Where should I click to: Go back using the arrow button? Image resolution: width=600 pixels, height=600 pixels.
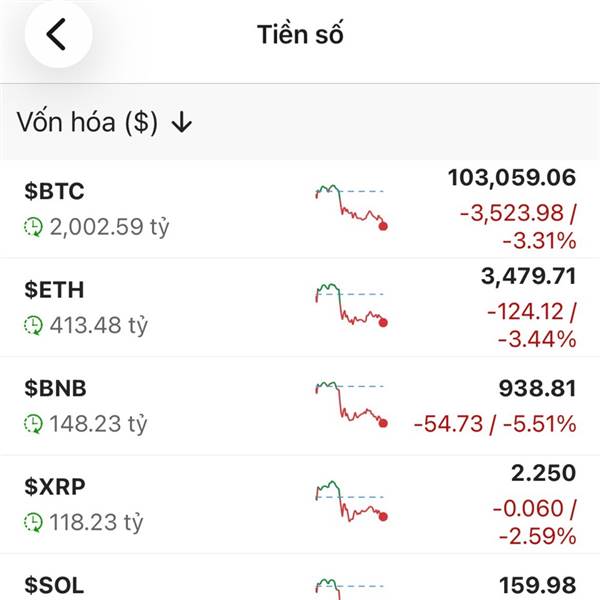(x=57, y=35)
